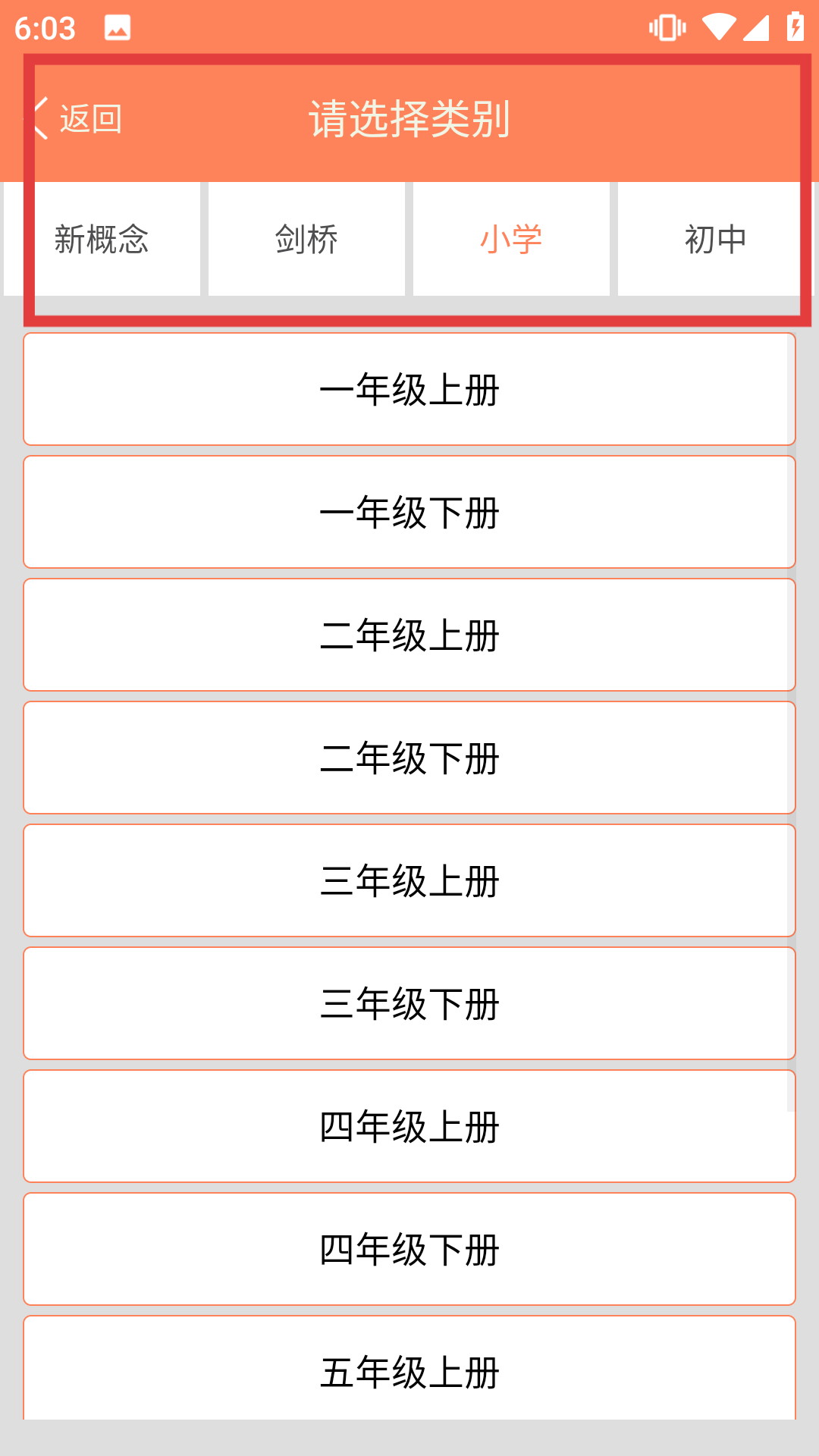This screenshot has width=819, height=1456.
Task: Open 一年级下册
Action: [409, 513]
